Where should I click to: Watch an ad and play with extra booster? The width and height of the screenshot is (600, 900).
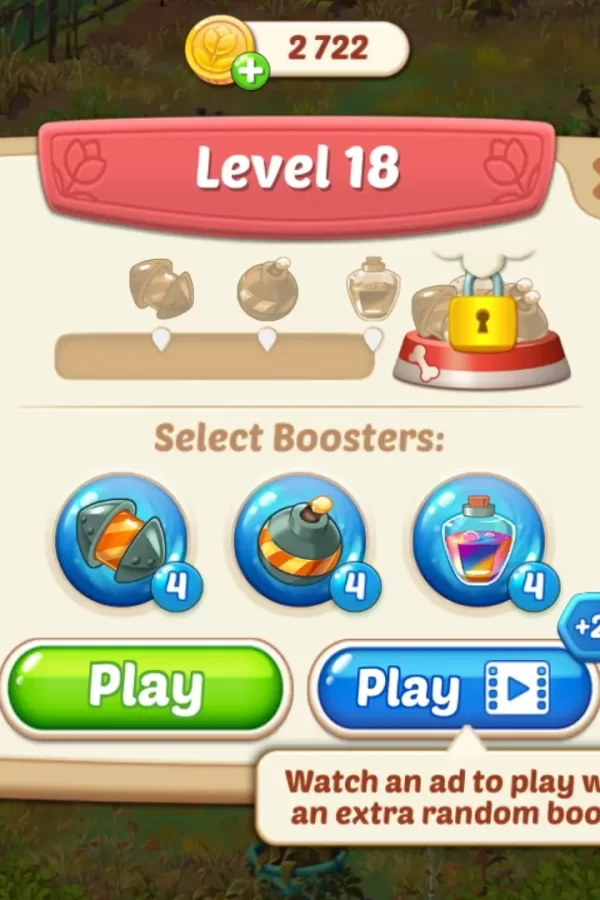454,688
